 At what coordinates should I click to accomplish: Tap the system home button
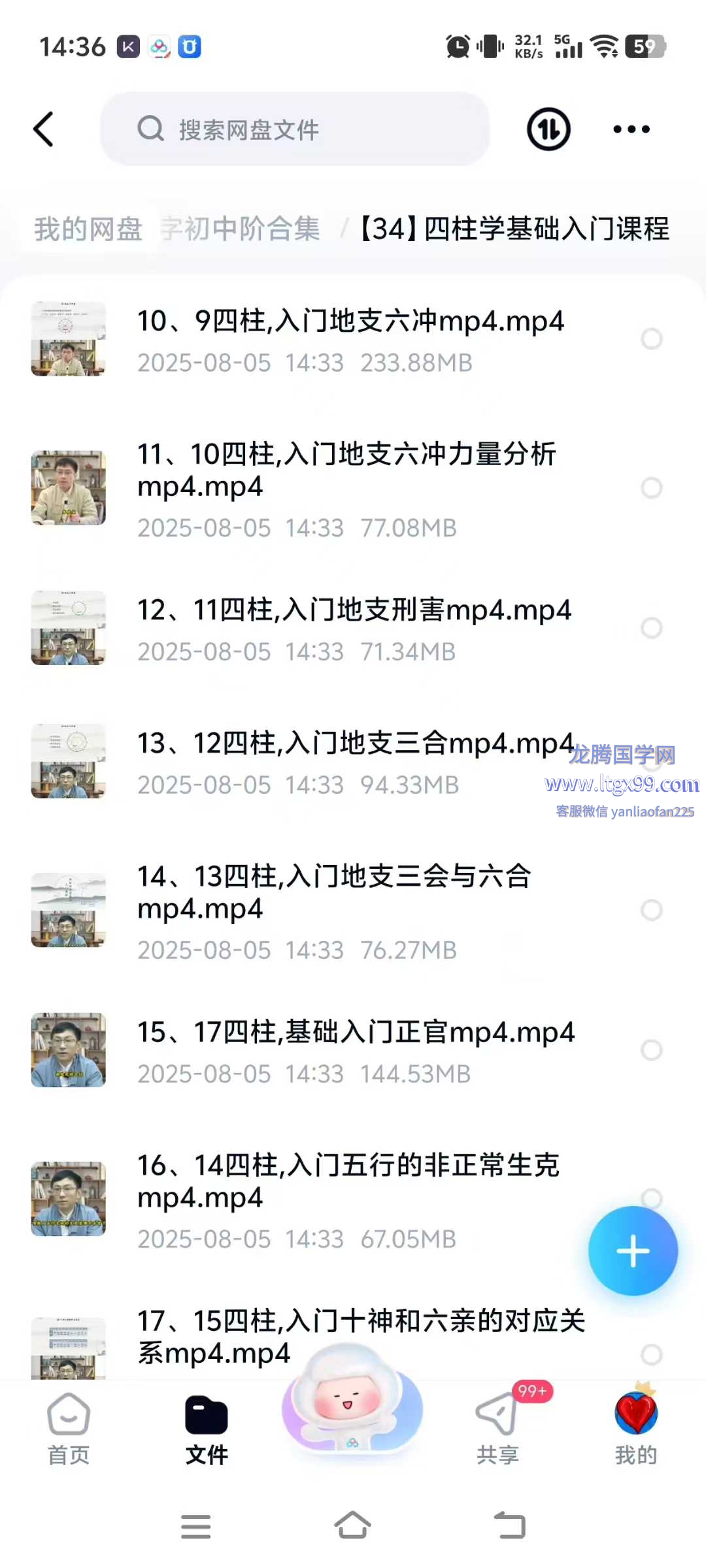tap(352, 1527)
